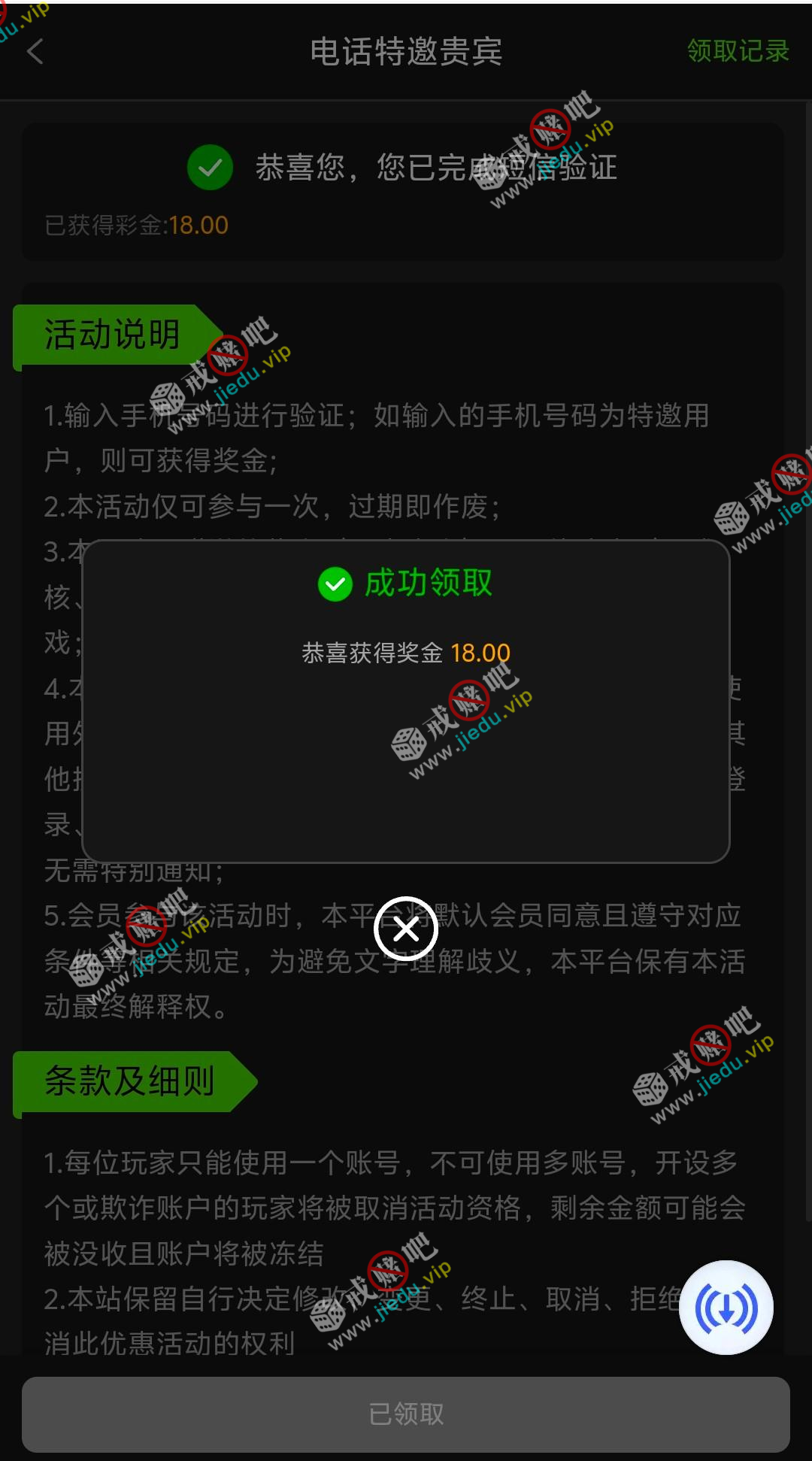Open 领取记录 claim records
The width and height of the screenshot is (812, 1461).
738,51
